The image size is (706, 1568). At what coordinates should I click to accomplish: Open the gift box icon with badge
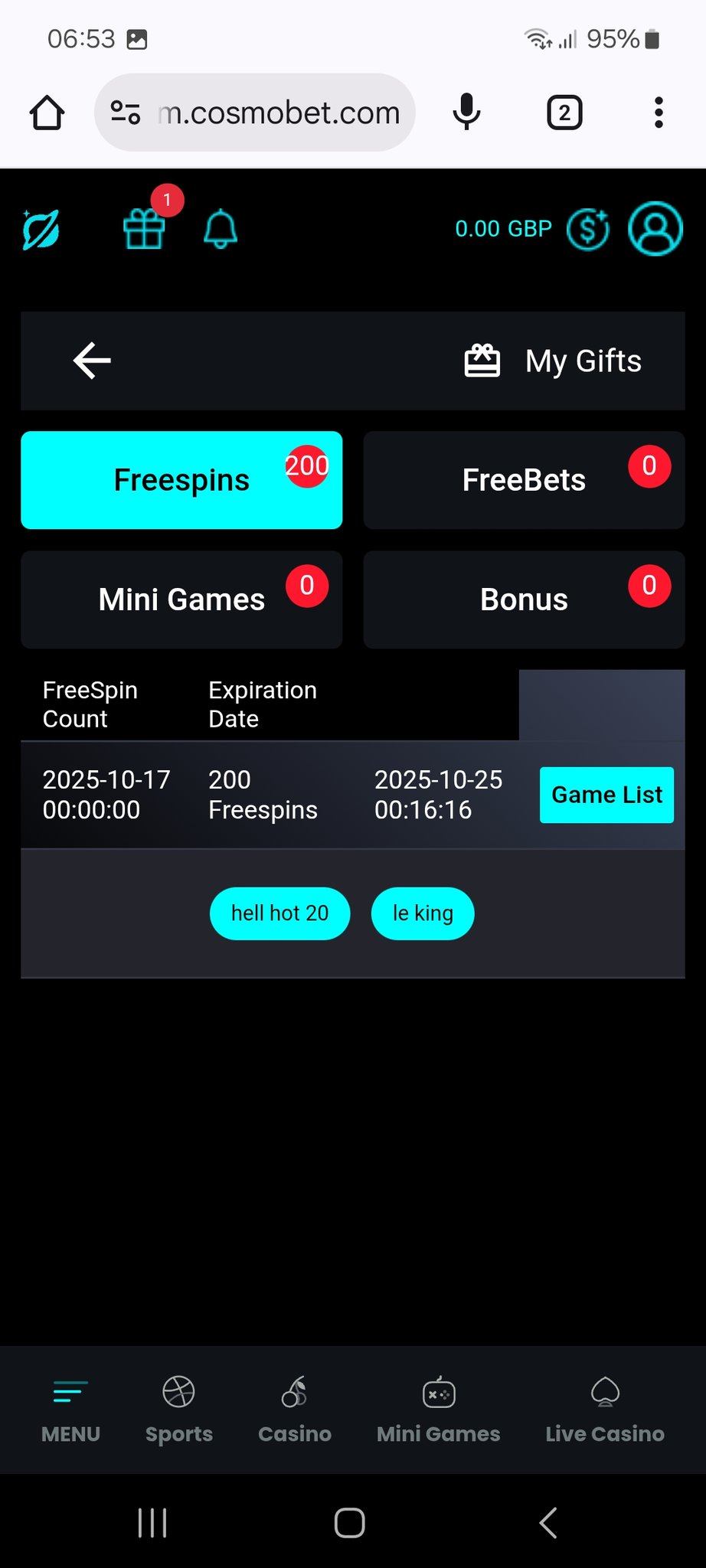pos(145,228)
